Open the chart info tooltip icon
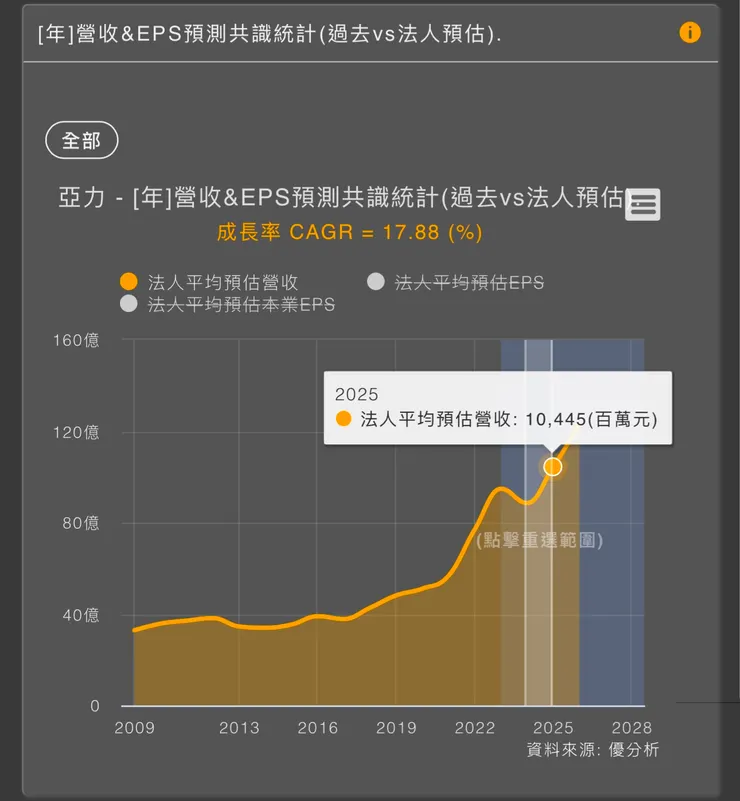Image resolution: width=740 pixels, height=801 pixels. [x=689, y=32]
